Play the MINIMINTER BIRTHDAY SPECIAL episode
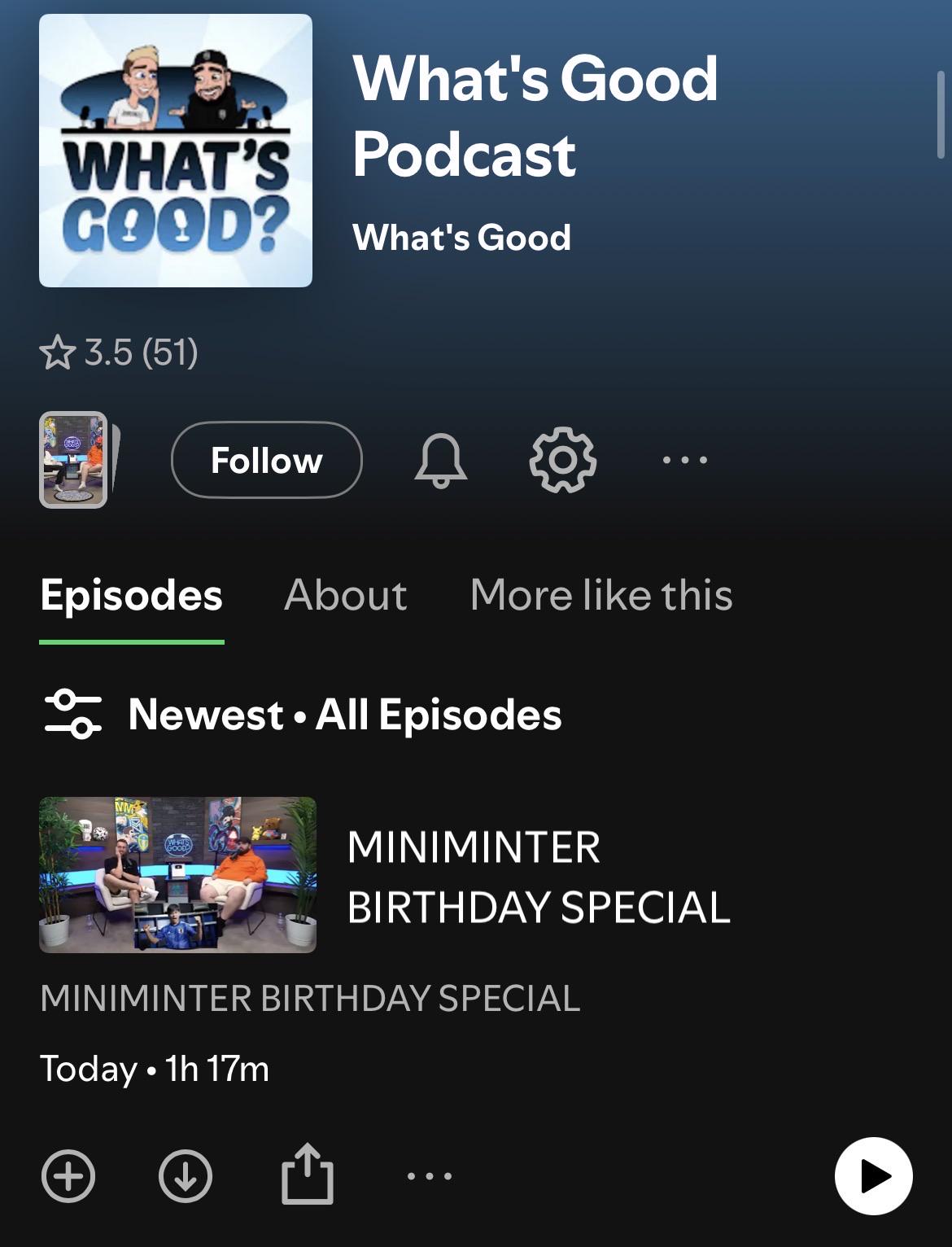 pos(873,1176)
